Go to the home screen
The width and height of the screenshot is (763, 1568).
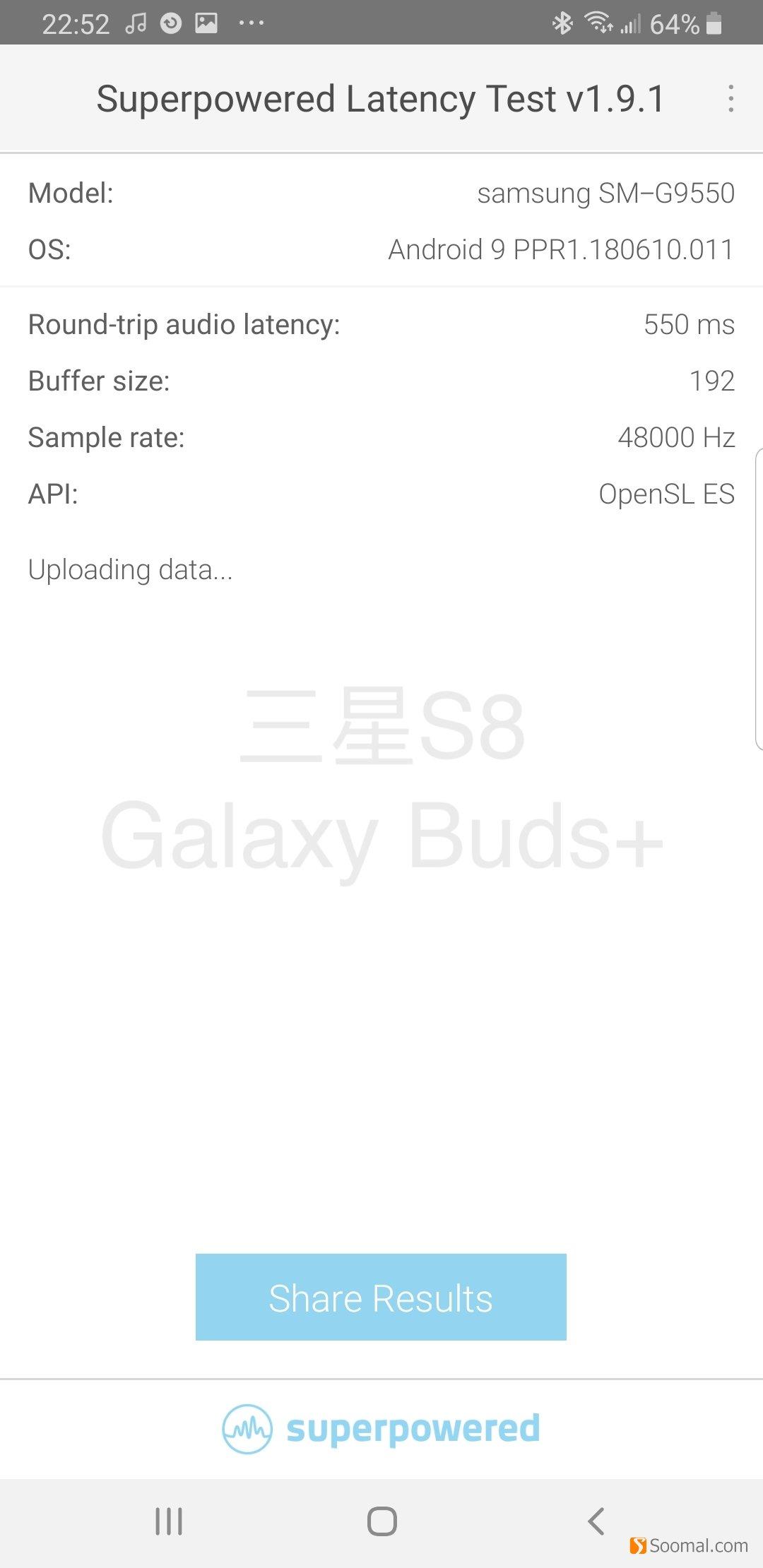coord(381,1521)
